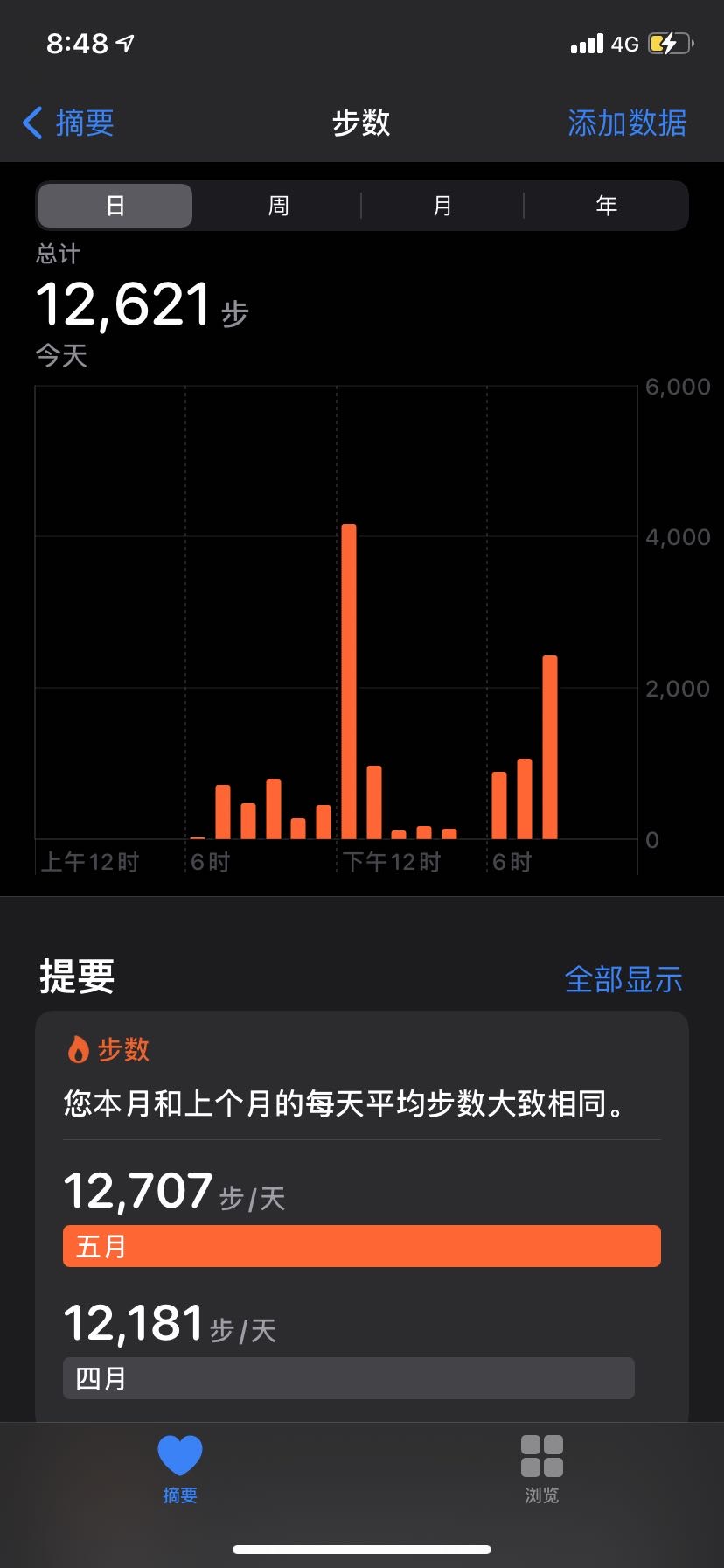Switch to the 周 week view

click(x=278, y=206)
